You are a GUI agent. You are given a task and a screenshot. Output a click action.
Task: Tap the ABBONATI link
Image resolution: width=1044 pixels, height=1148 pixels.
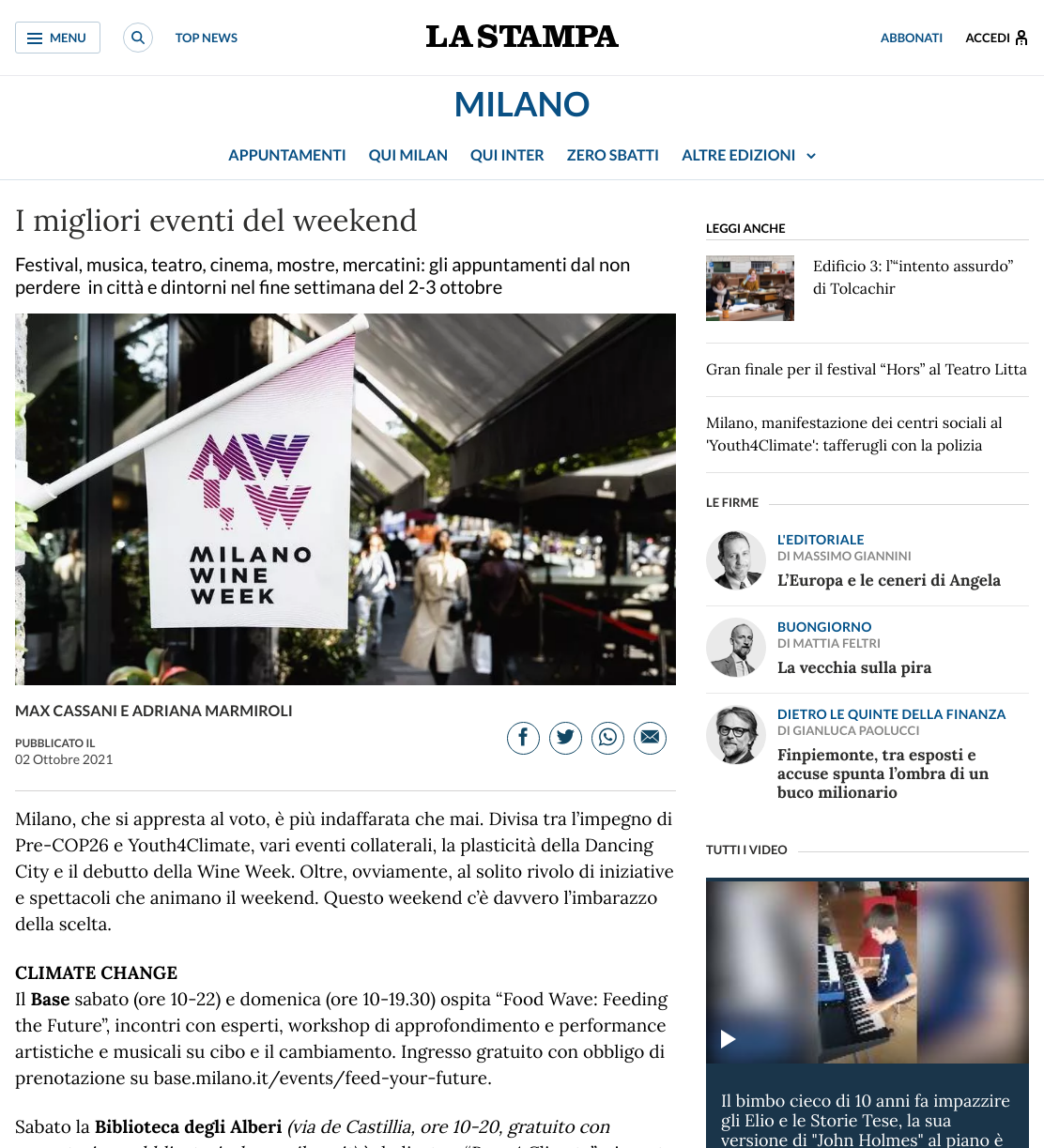click(911, 38)
